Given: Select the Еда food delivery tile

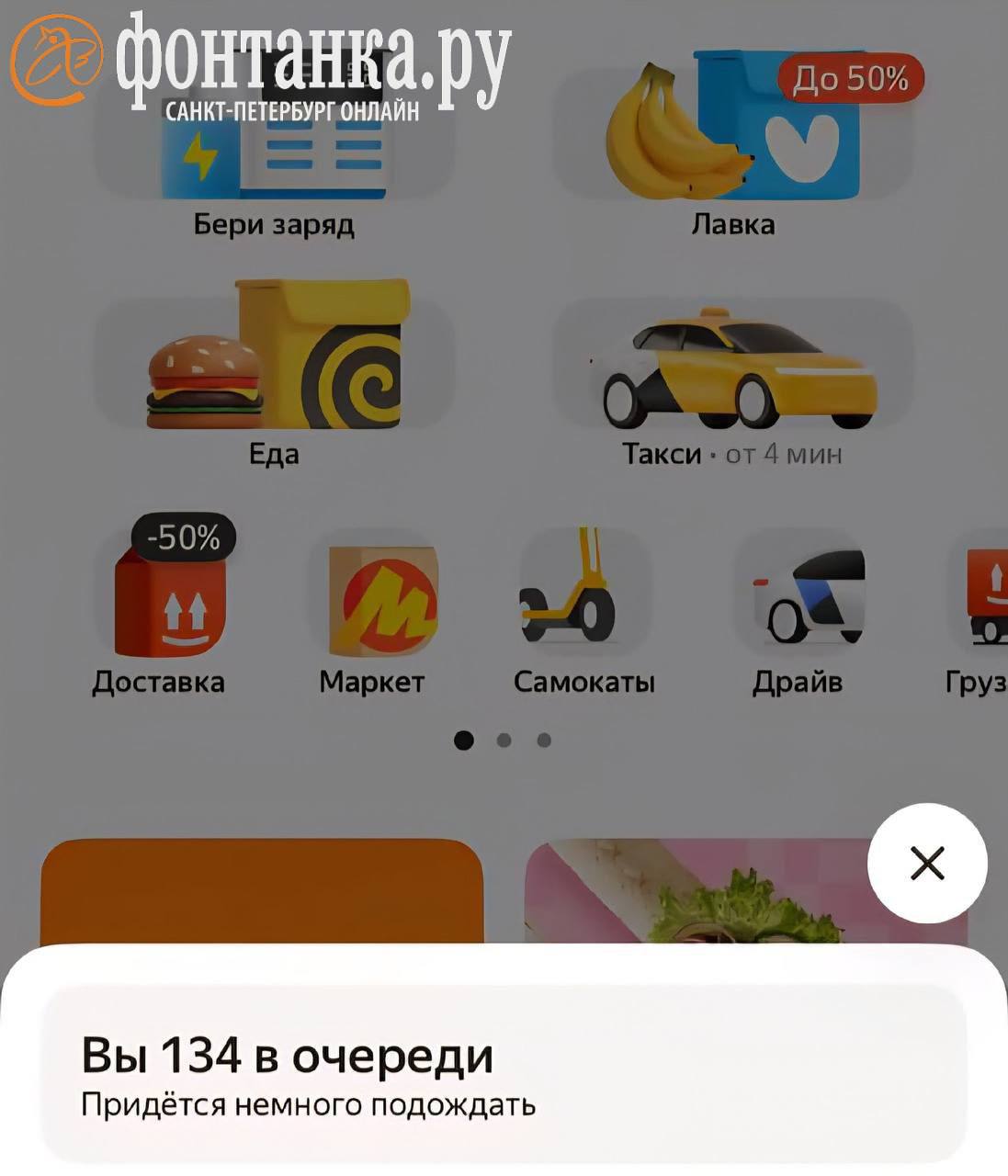Looking at the screenshot, I should (x=274, y=367).
